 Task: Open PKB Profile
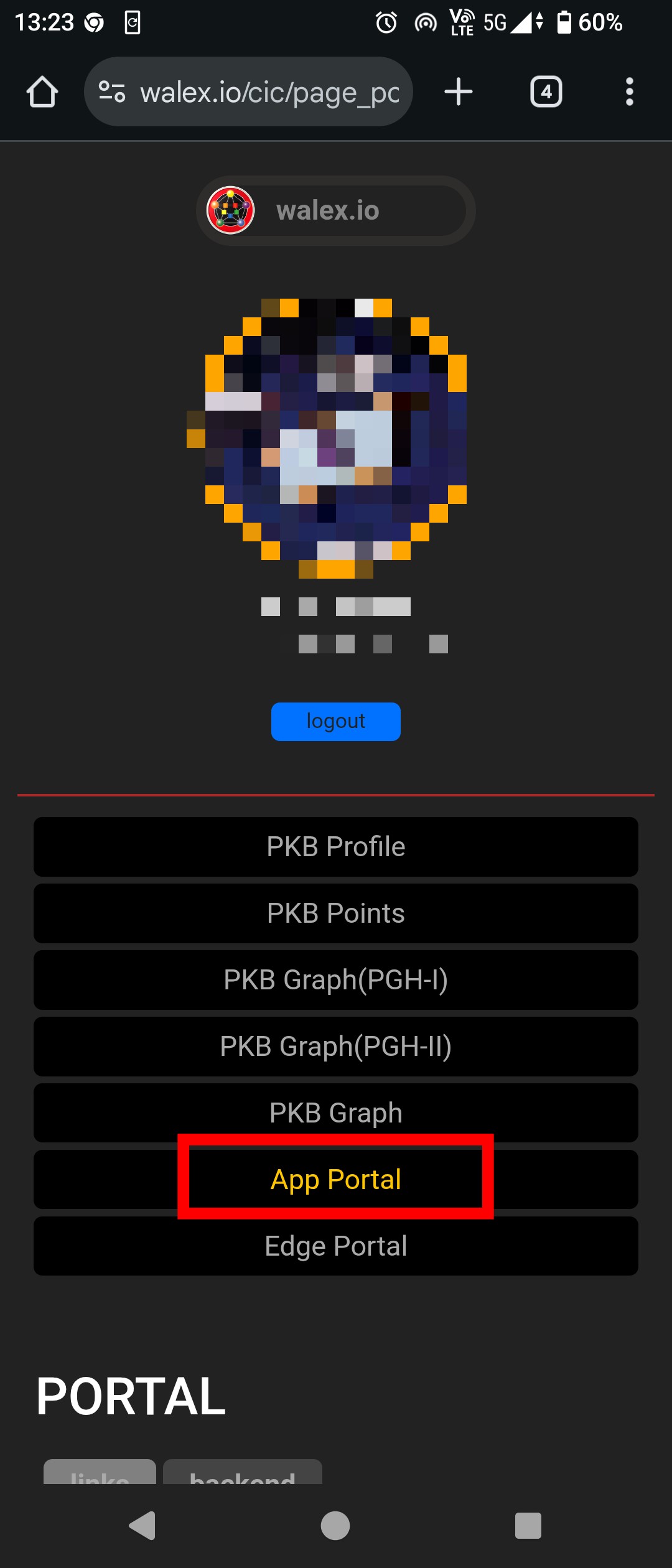point(336,847)
